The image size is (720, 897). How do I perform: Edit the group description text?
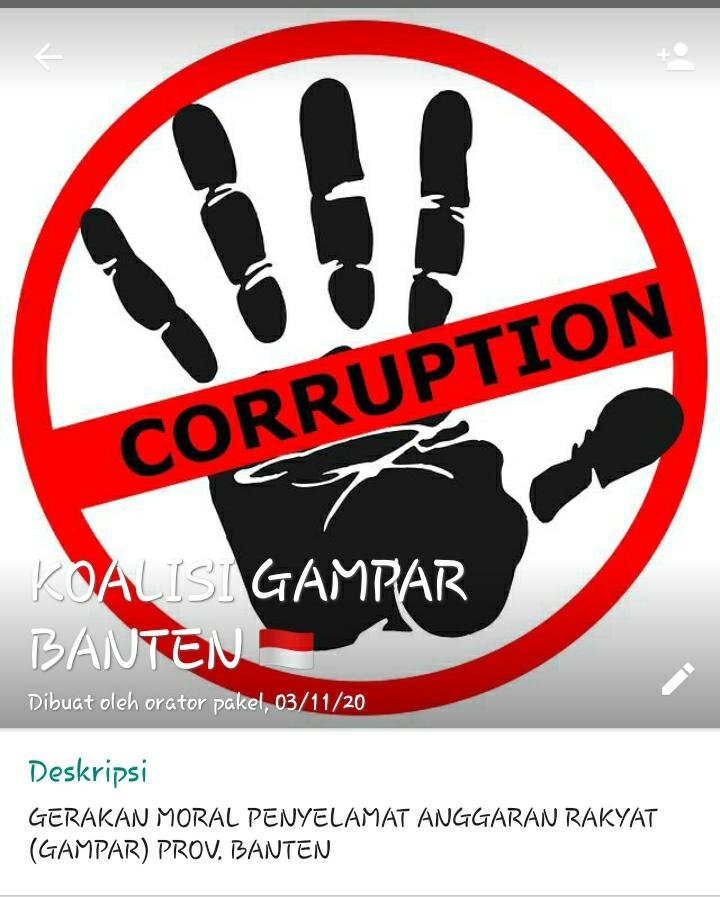pos(342,833)
